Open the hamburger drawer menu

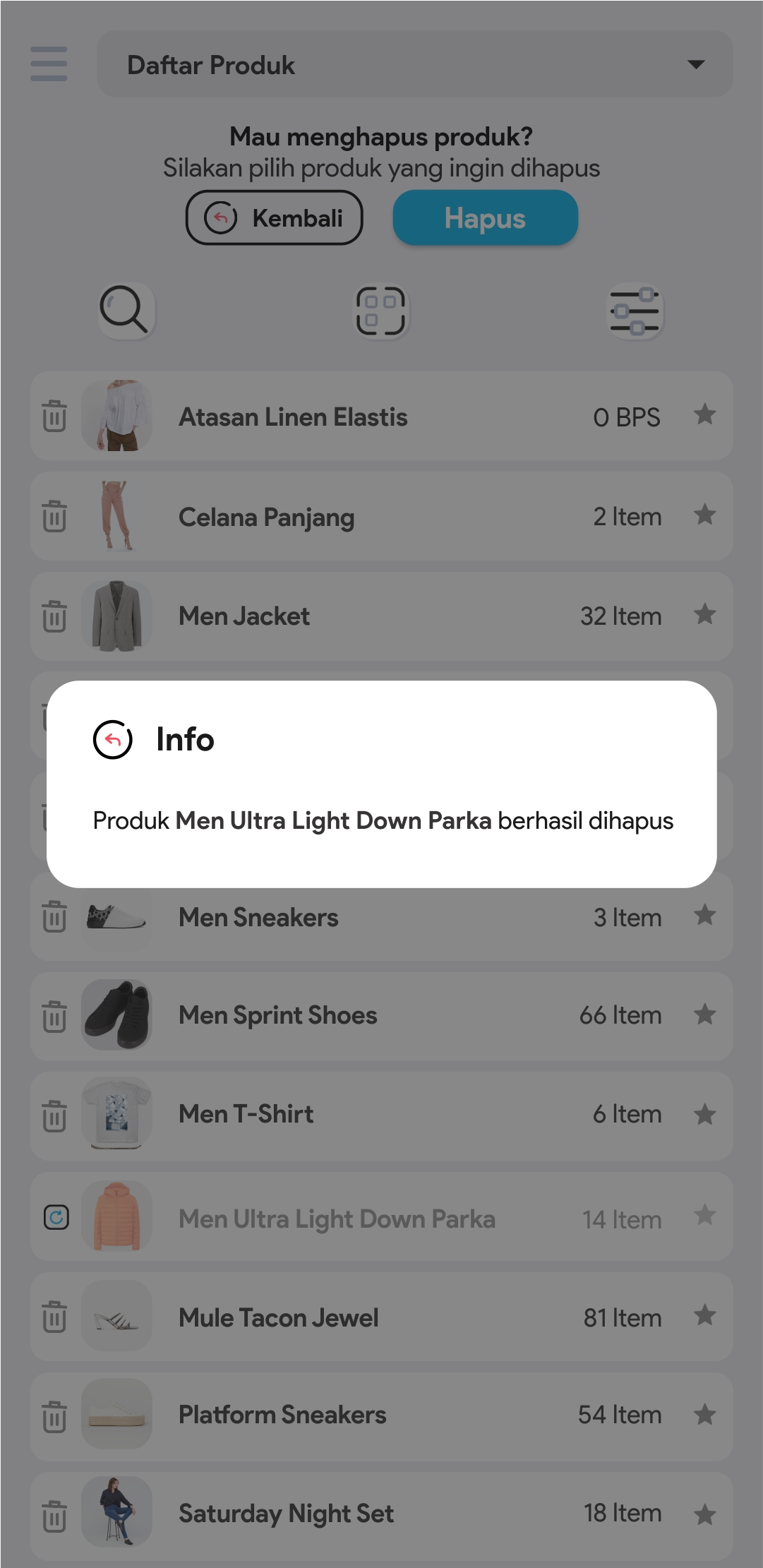pyautogui.click(x=49, y=64)
